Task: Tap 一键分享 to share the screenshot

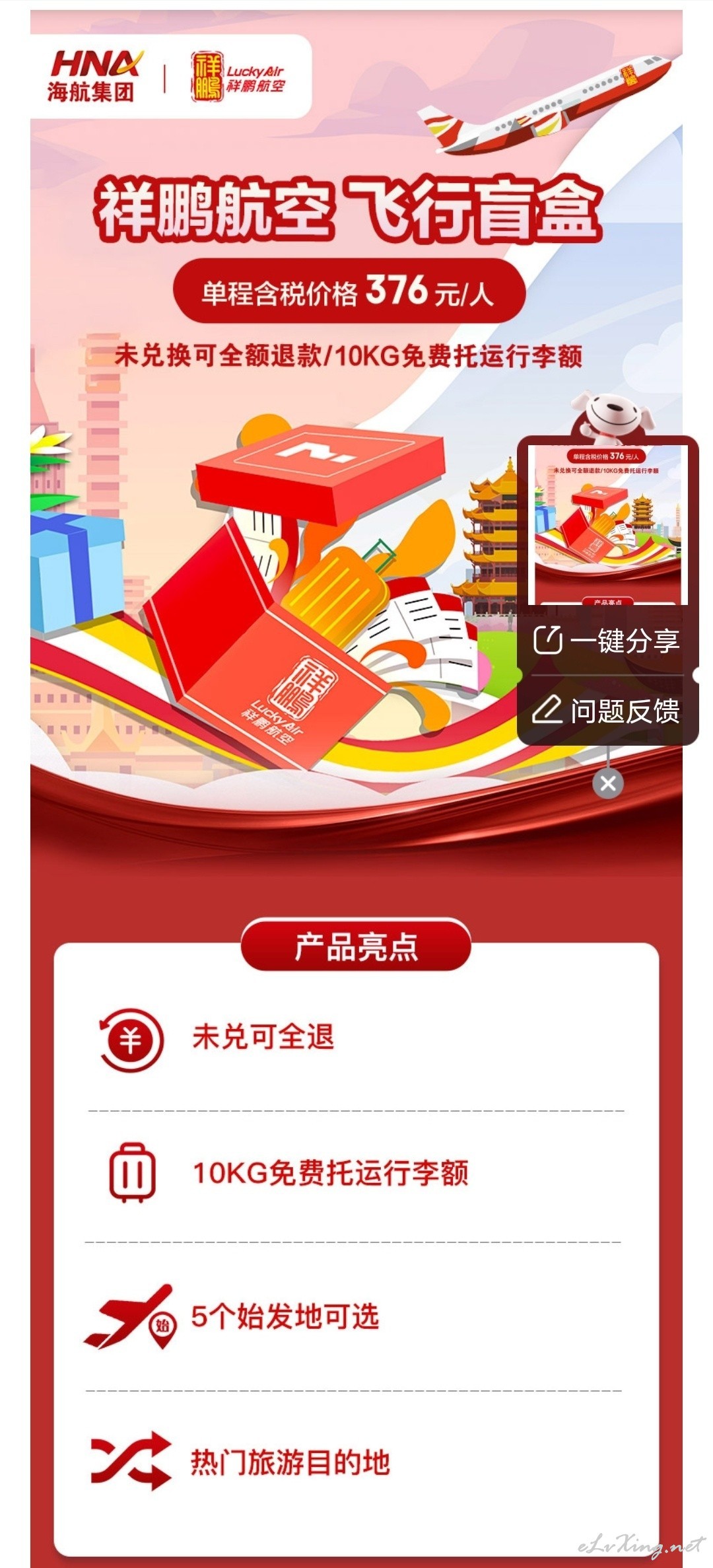Action: [x=607, y=641]
